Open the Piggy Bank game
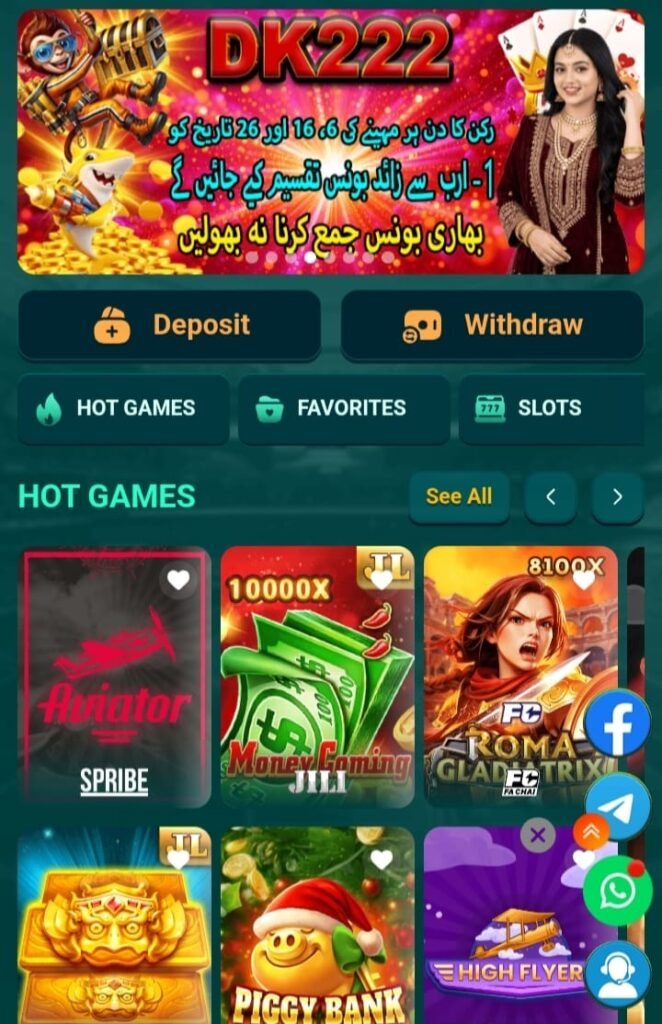Viewport: 662px width, 1024px height. [317, 930]
